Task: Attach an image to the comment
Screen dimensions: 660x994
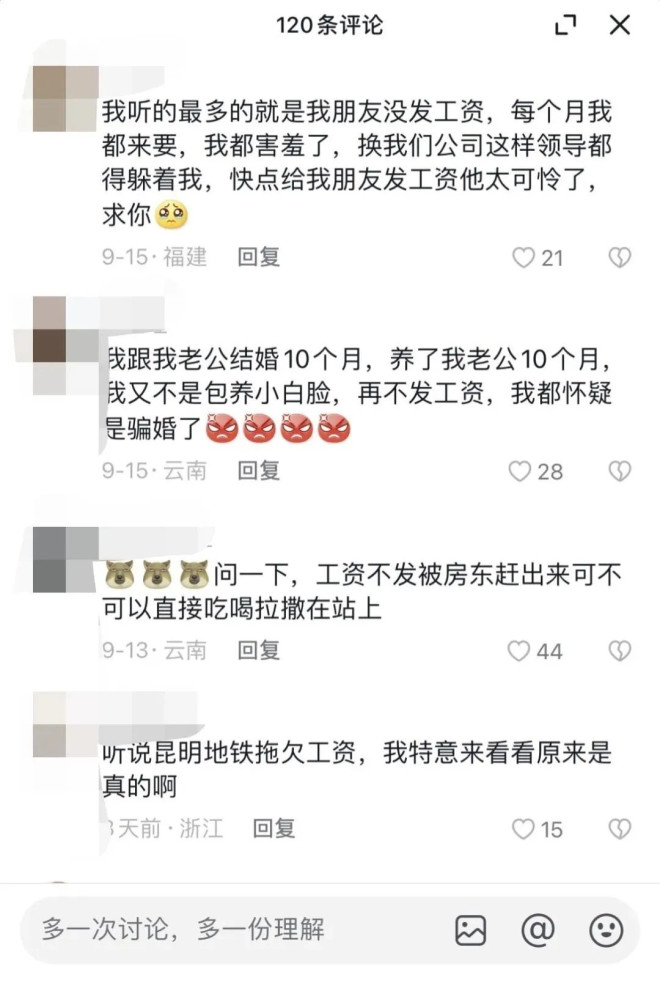Action: click(470, 930)
